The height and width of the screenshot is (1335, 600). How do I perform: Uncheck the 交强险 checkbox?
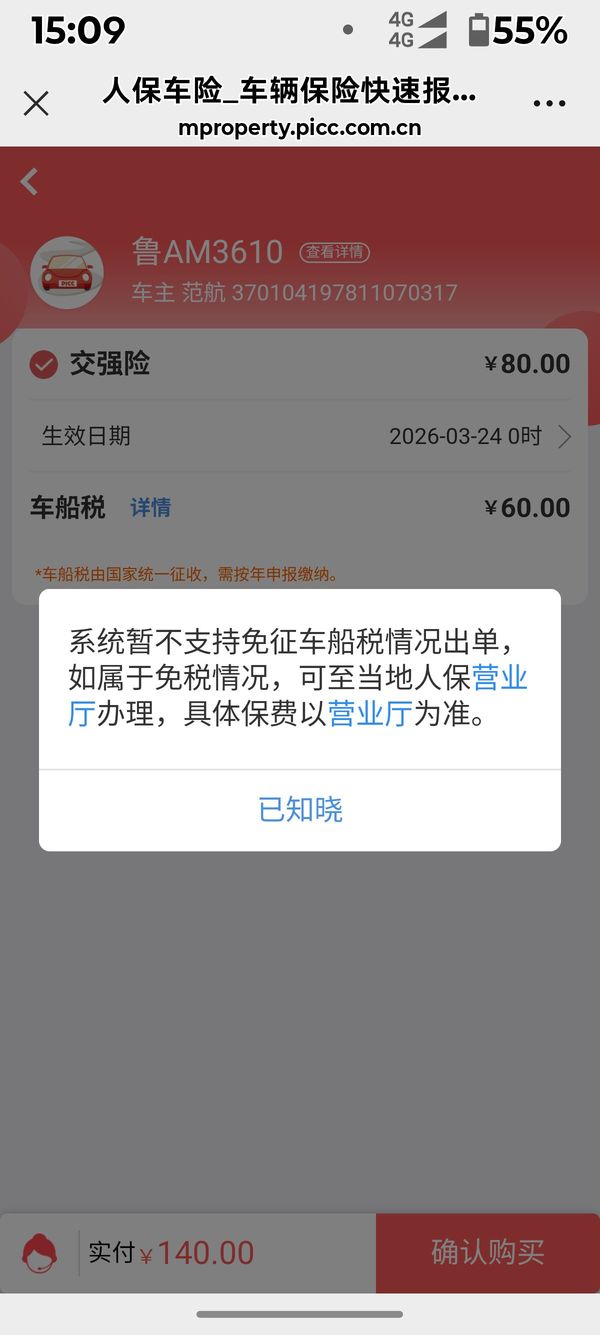point(43,364)
